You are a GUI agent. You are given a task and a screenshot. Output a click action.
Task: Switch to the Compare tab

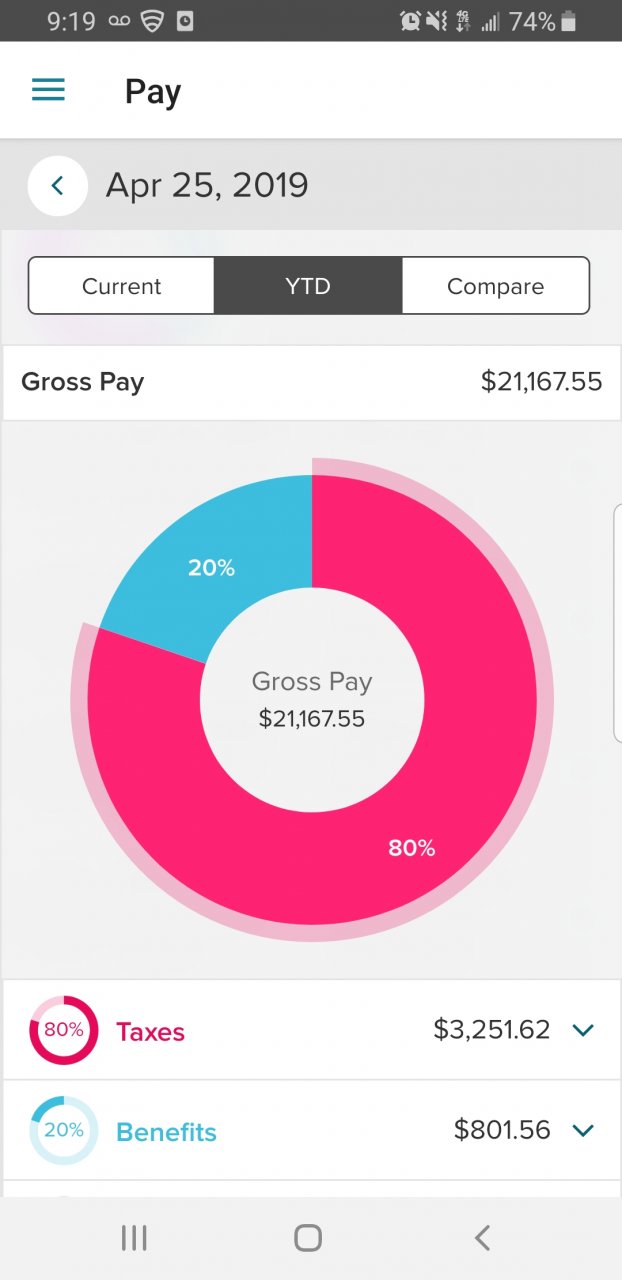tap(496, 286)
